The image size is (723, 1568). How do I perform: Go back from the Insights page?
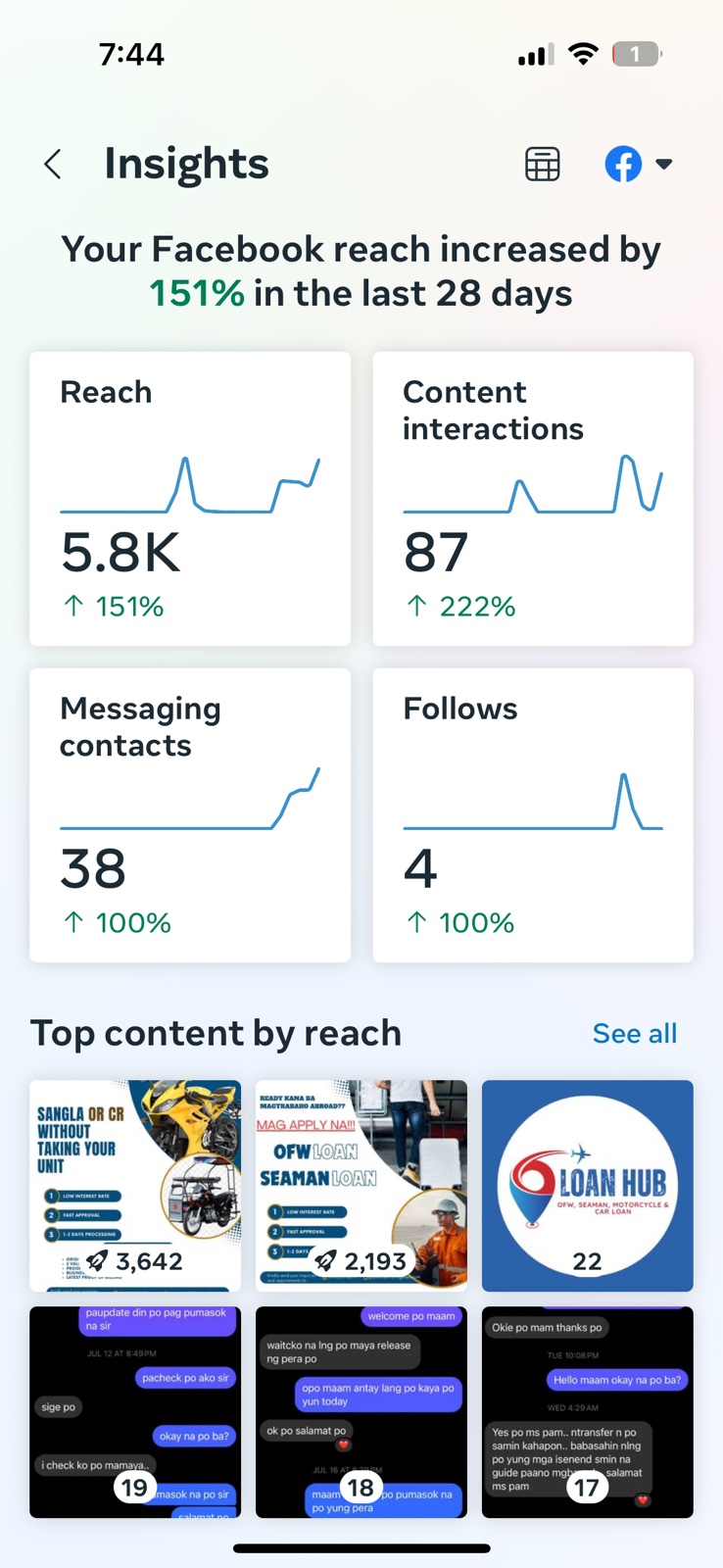click(53, 165)
